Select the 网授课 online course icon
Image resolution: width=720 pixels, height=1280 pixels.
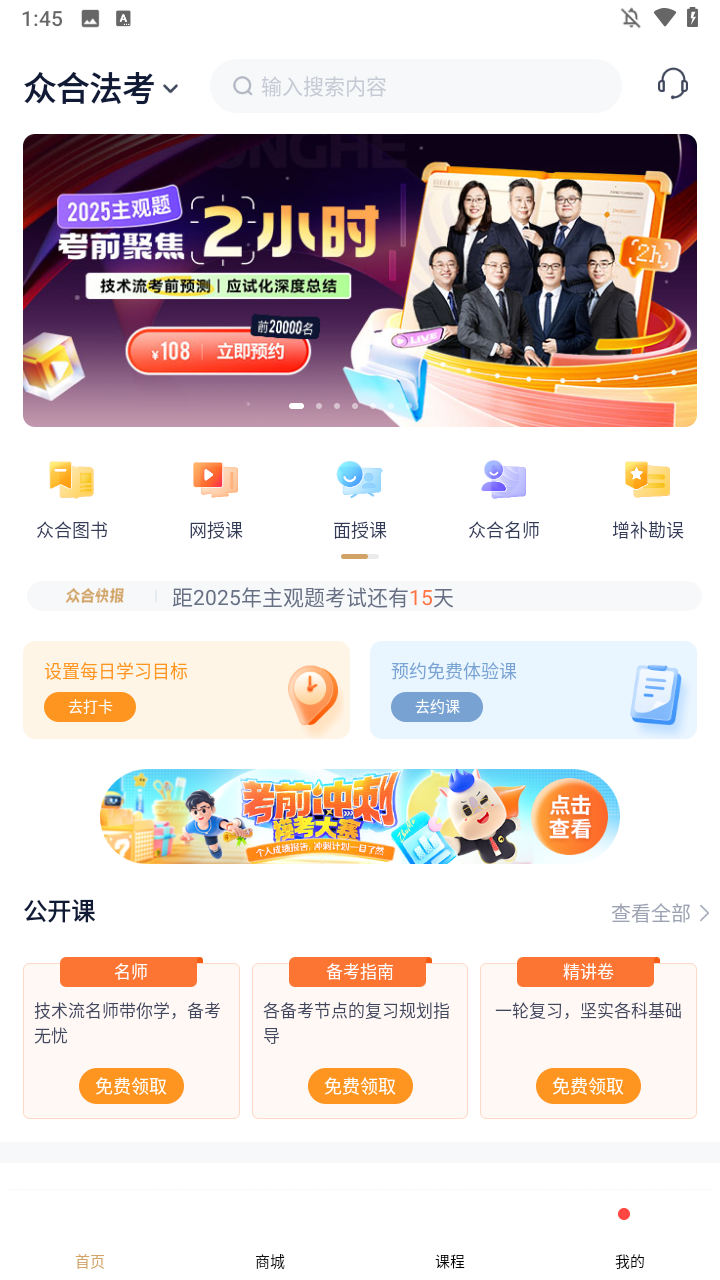(x=215, y=495)
